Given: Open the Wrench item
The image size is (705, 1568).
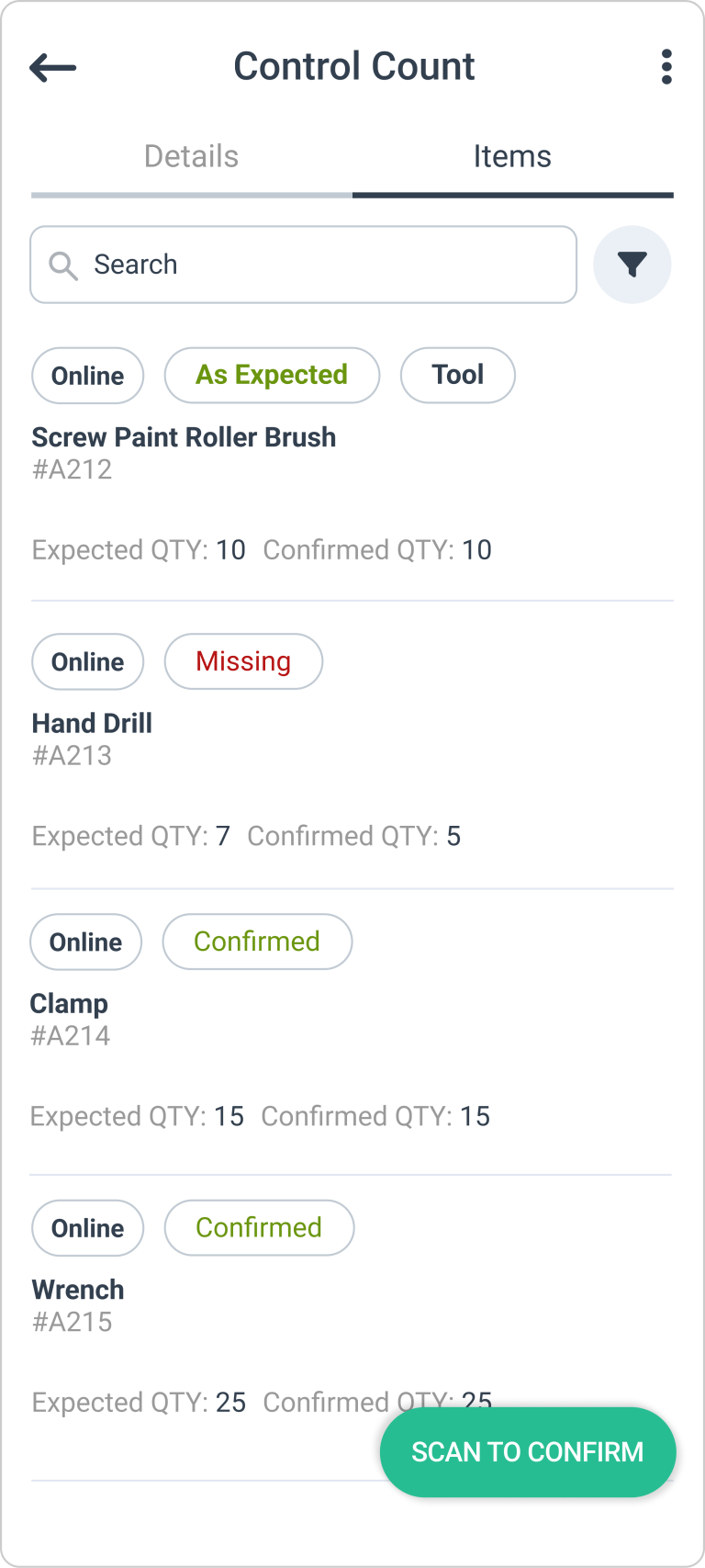Looking at the screenshot, I should pos(78,1290).
